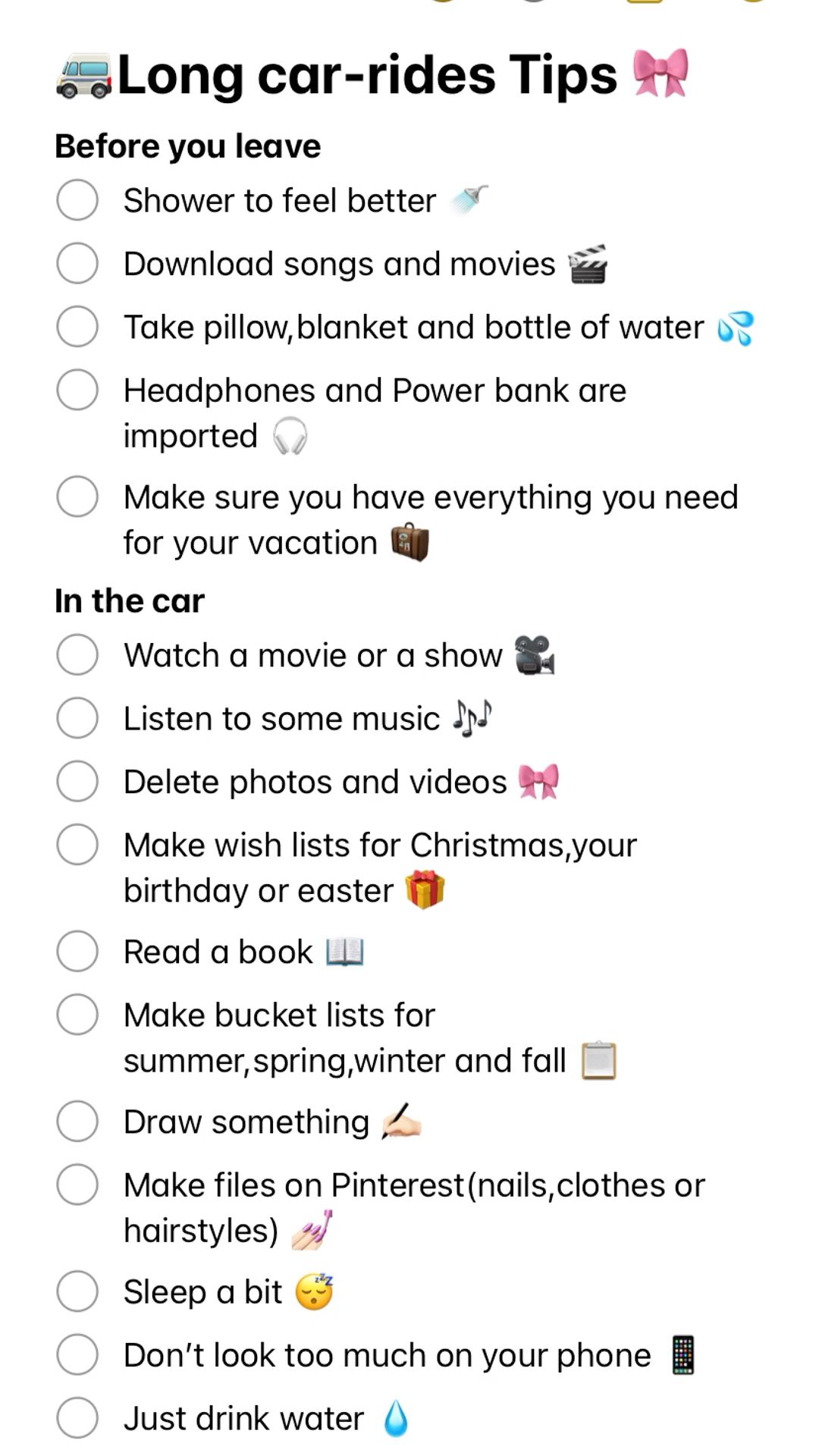Tick 'Delete photos and videos'
Image resolution: width=819 pixels, height=1456 pixels.
click(77, 781)
